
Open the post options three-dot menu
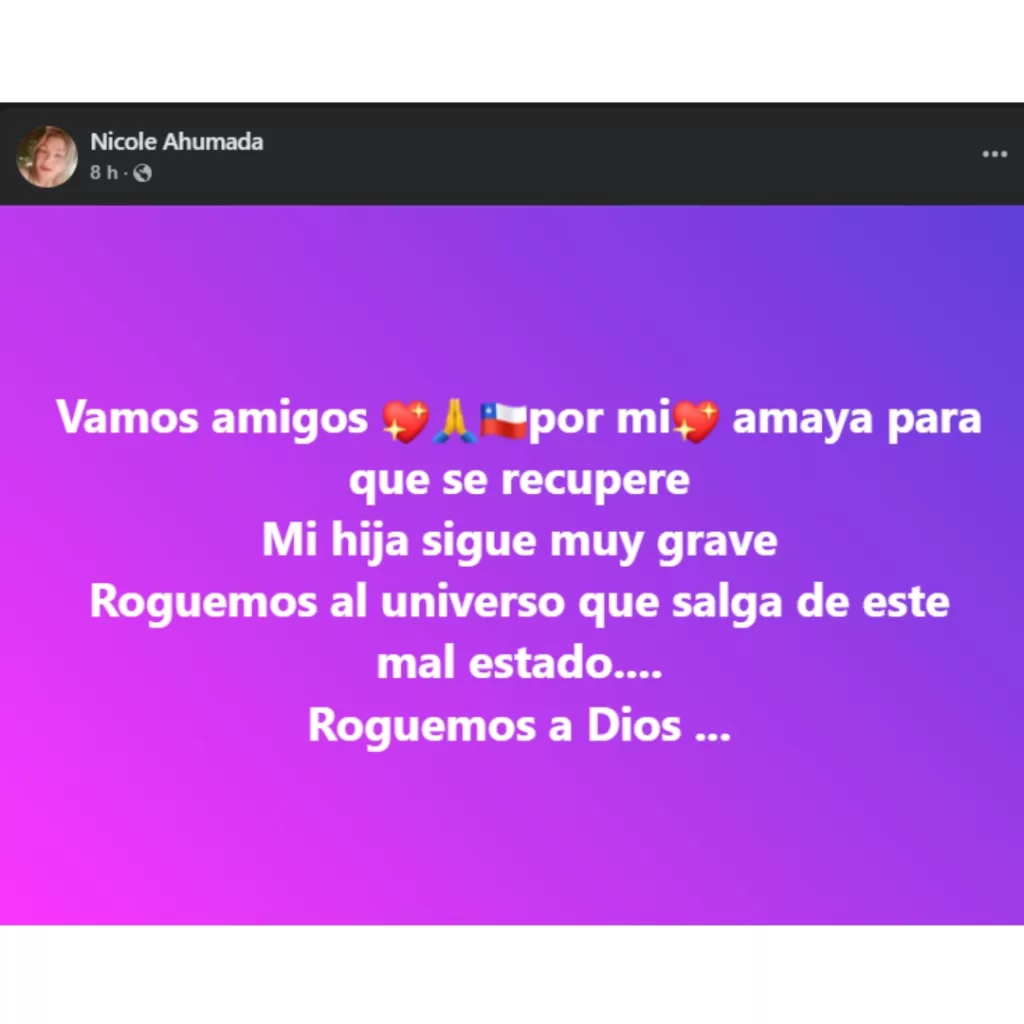(x=994, y=155)
